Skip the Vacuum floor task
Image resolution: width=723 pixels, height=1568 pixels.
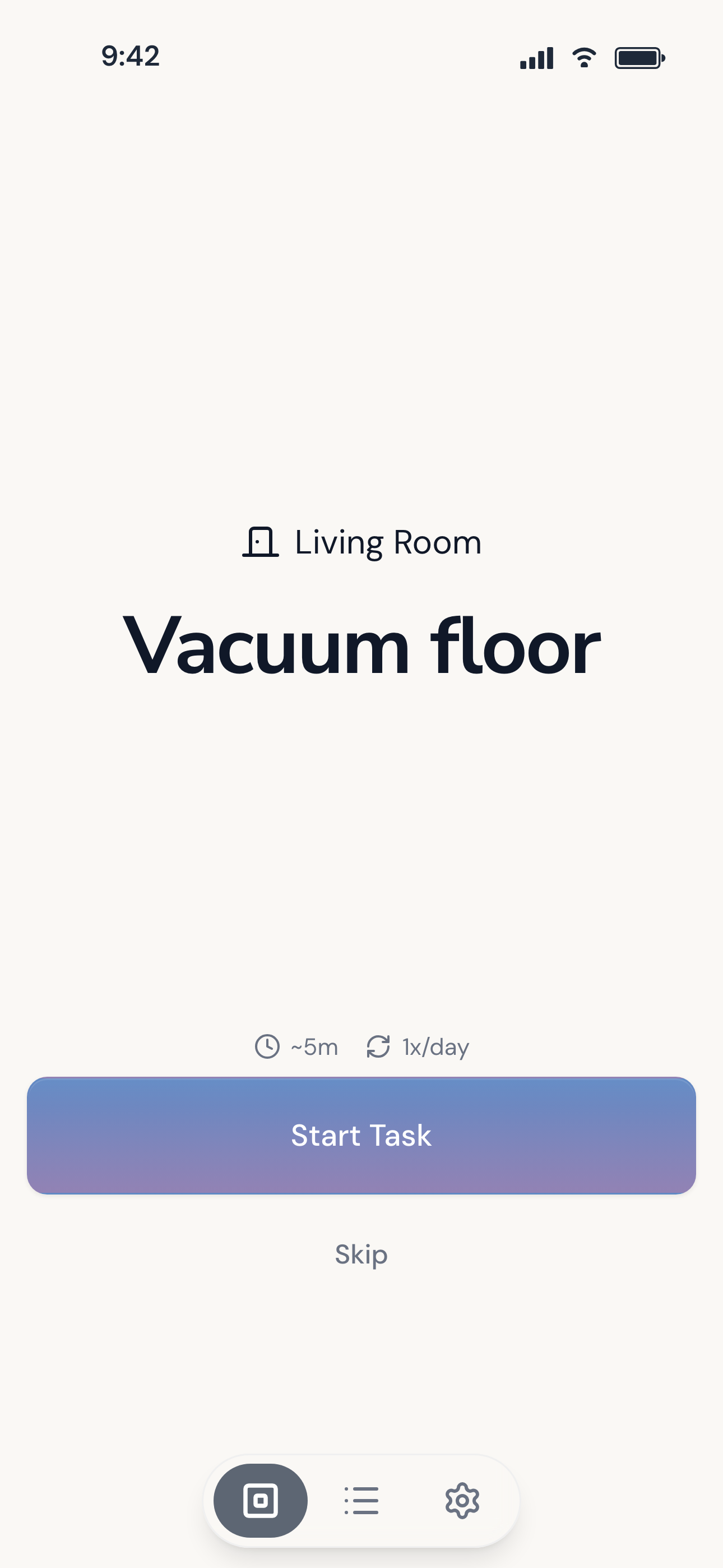coord(361,1255)
